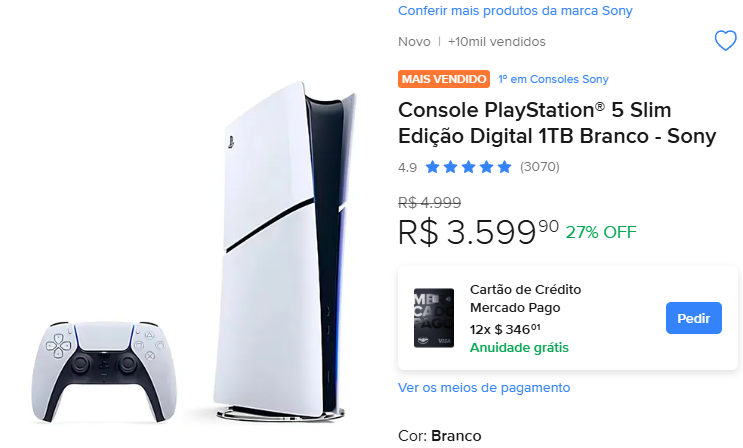This screenshot has width=743, height=448.
Task: Open 'Ver os meios de pagamento' link
Action: pos(484,387)
